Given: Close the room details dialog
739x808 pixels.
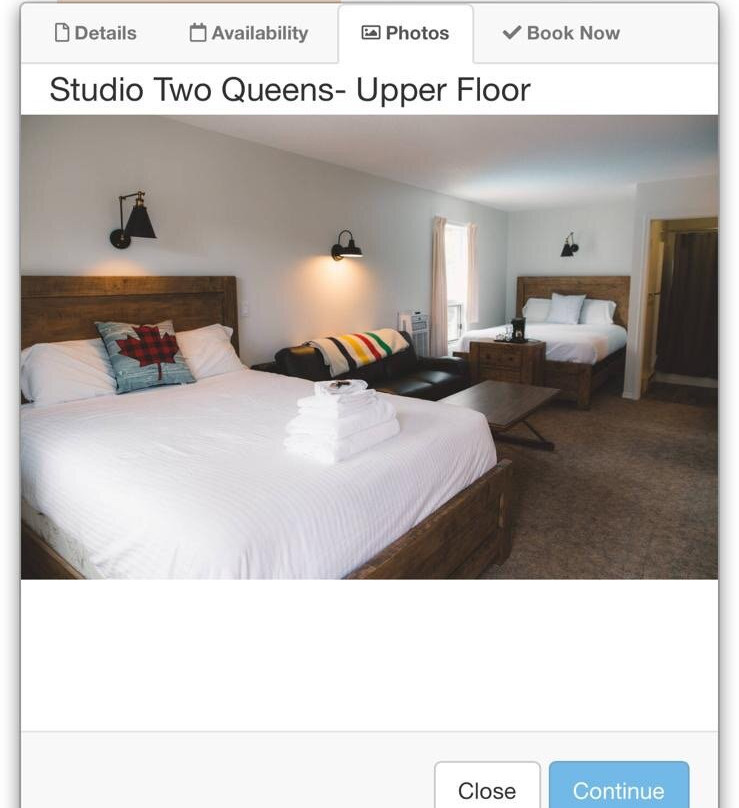Looking at the screenshot, I should coord(487,790).
